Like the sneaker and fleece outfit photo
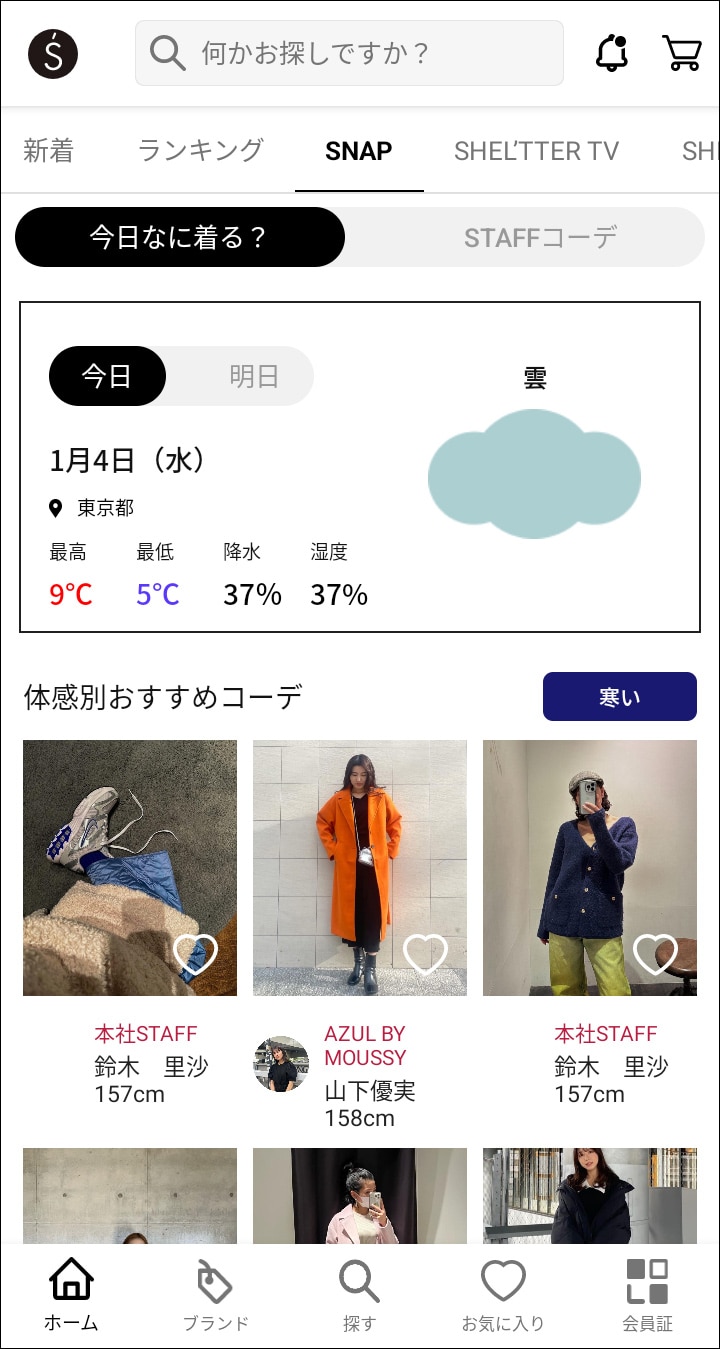The image size is (720, 1349). [195, 954]
